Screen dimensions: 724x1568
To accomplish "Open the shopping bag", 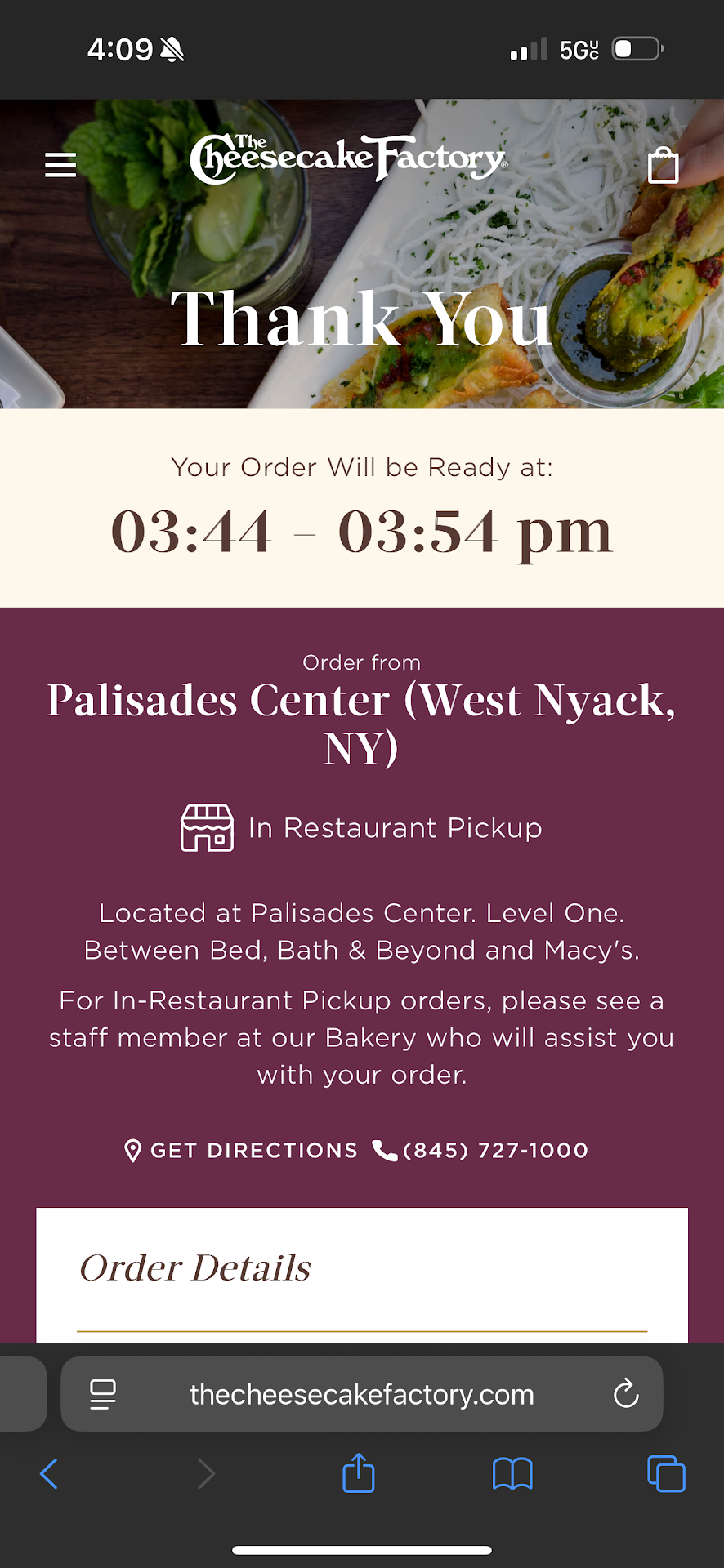I will pyautogui.click(x=663, y=165).
